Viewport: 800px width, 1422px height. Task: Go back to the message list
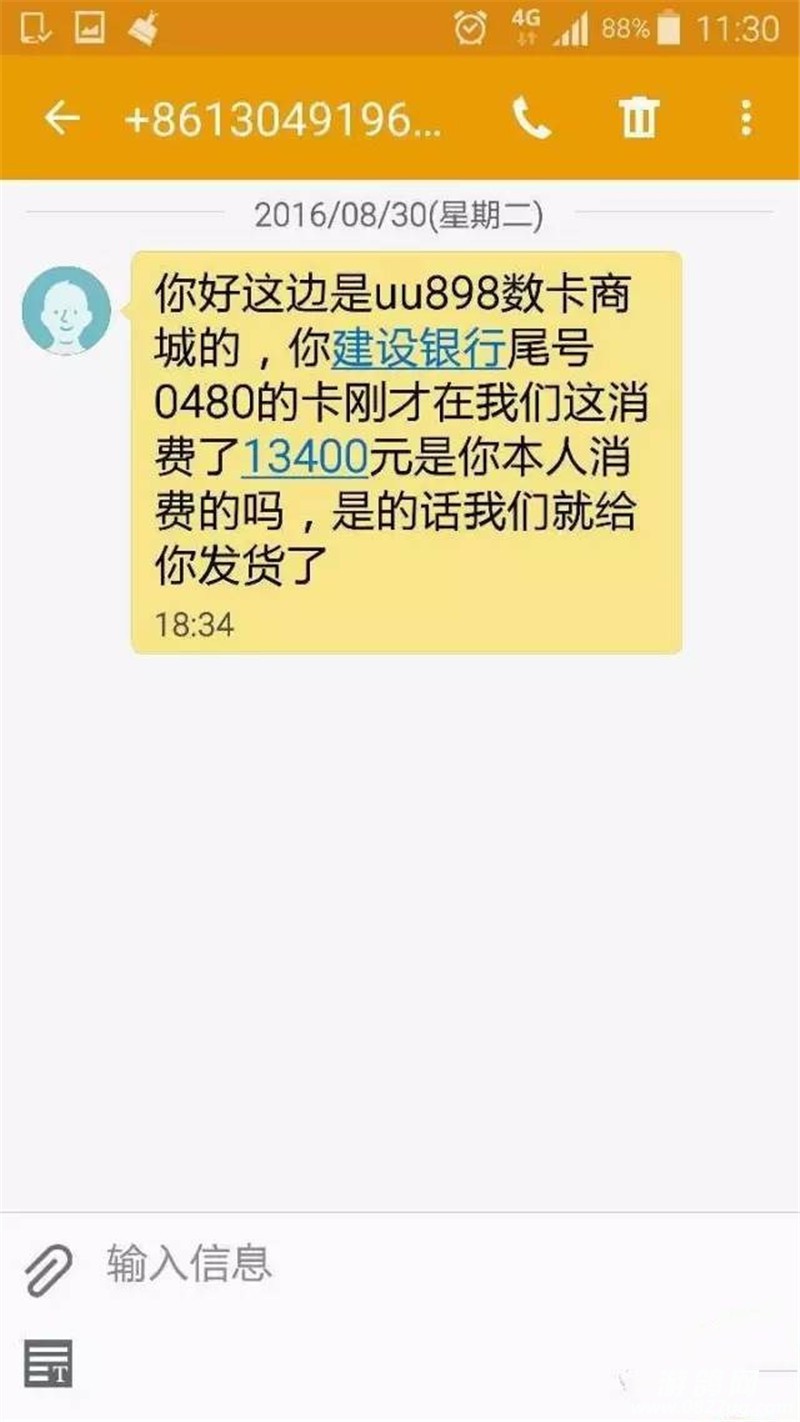point(62,119)
